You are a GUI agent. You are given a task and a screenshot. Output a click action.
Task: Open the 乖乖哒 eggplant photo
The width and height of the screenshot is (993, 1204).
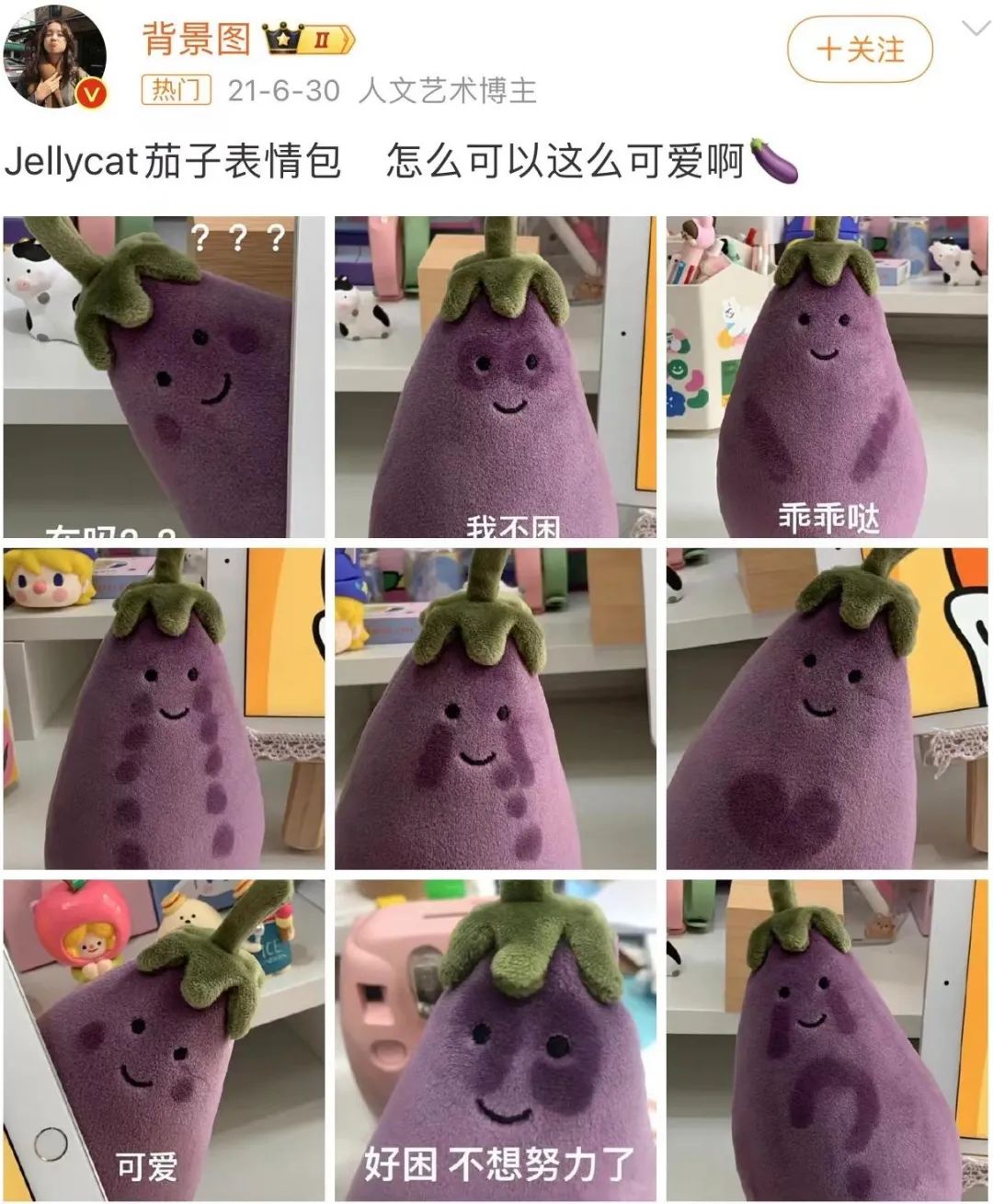click(x=827, y=377)
